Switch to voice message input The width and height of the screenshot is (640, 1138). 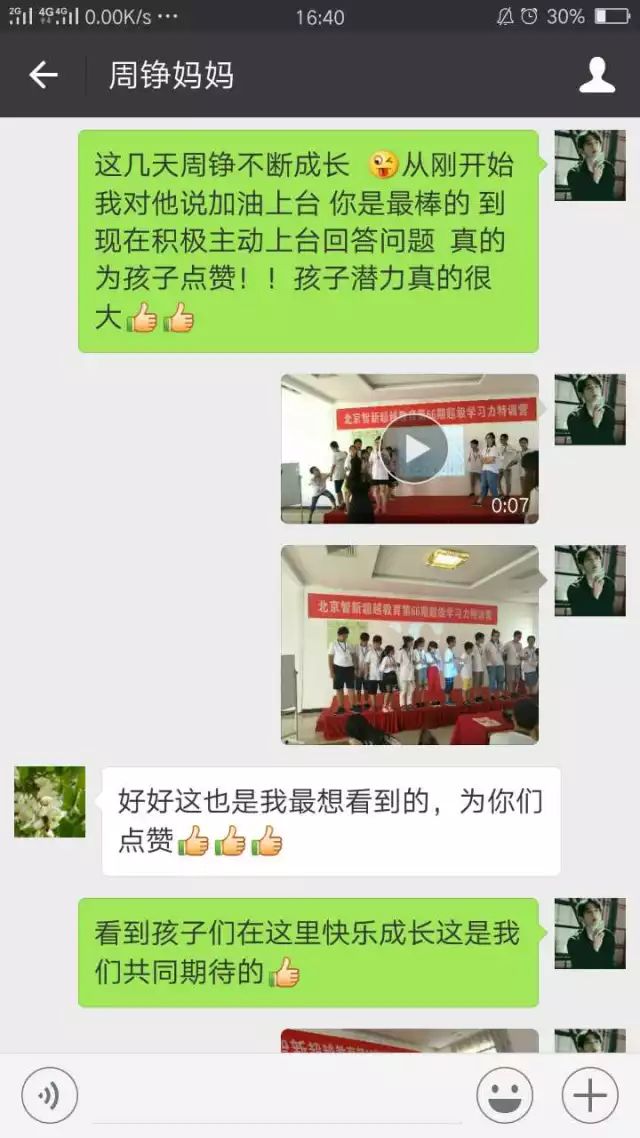point(49,1096)
